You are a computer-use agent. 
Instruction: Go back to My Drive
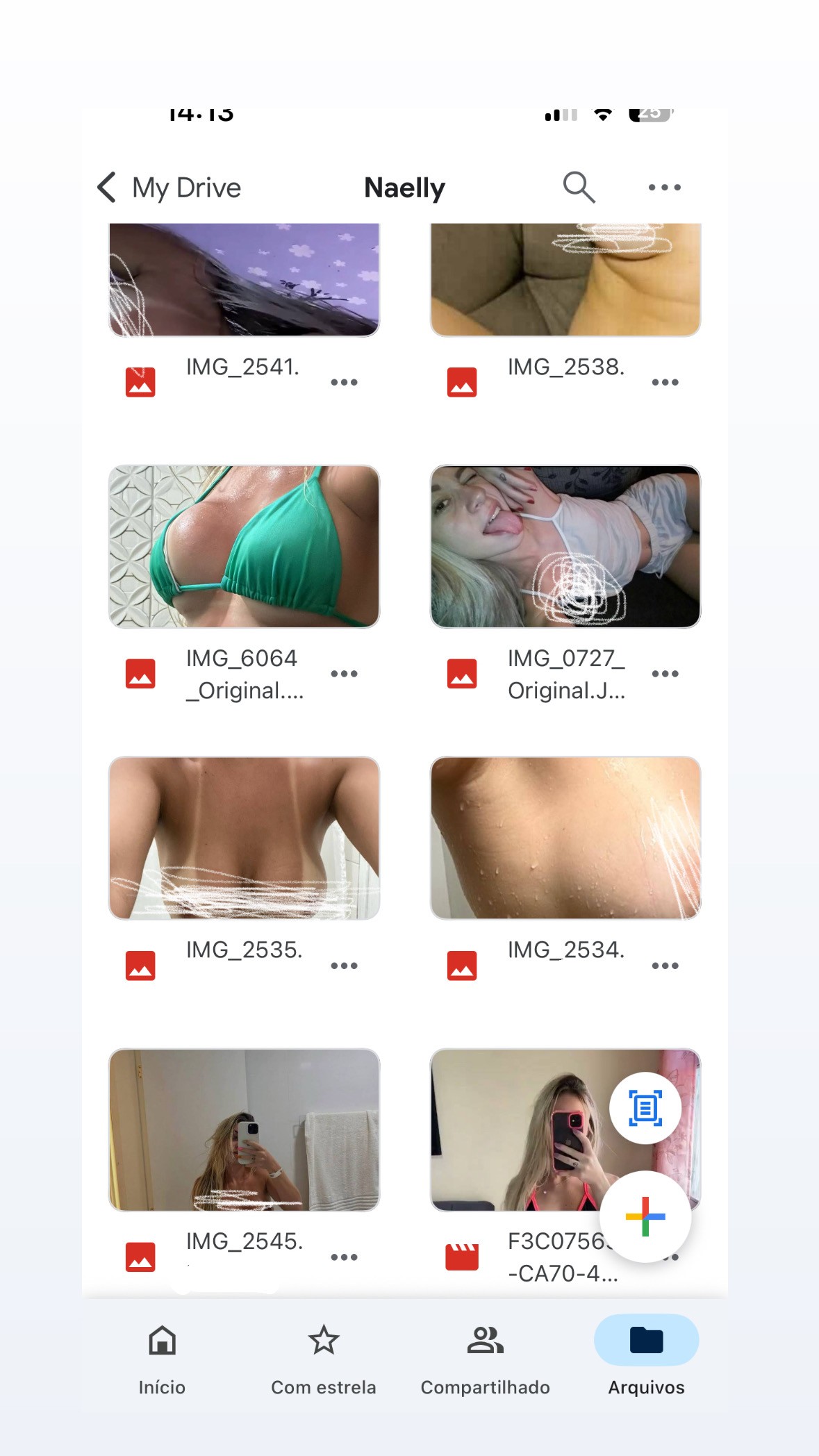[169, 188]
